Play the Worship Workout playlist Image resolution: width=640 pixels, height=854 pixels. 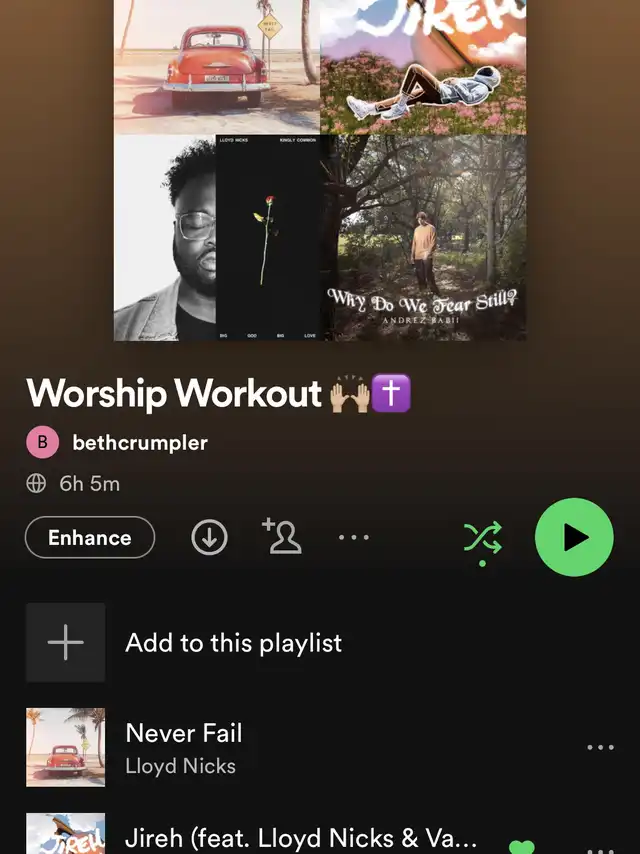click(x=574, y=538)
